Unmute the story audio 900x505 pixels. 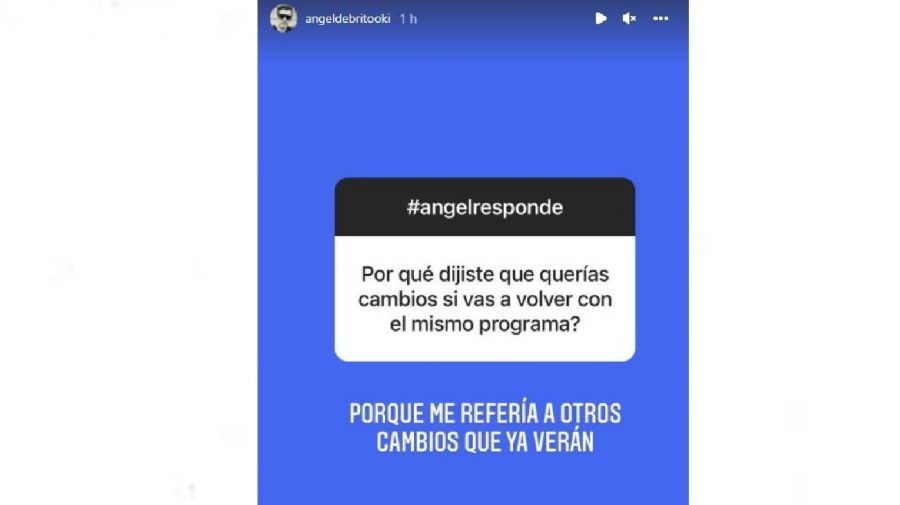(x=629, y=18)
